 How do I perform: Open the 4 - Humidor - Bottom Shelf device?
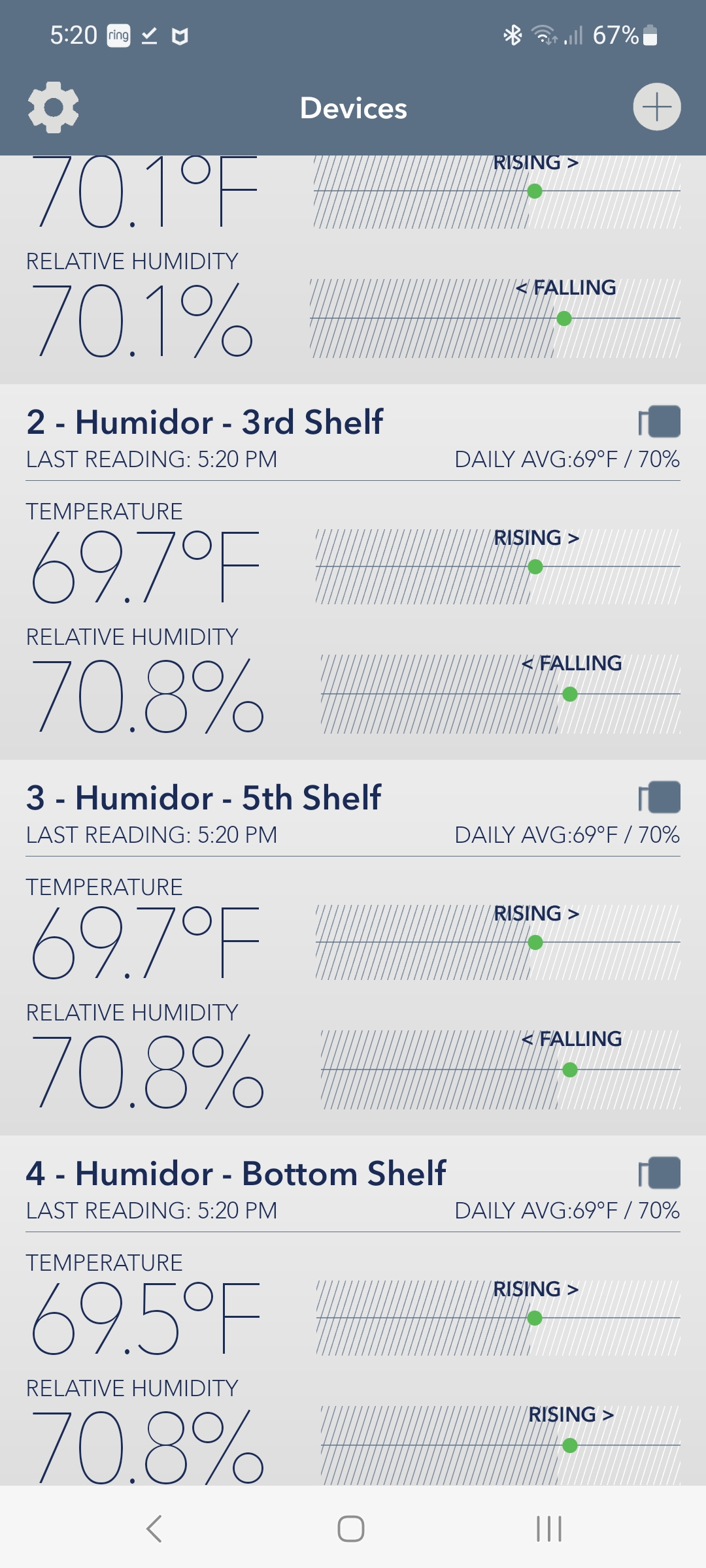point(236,1173)
